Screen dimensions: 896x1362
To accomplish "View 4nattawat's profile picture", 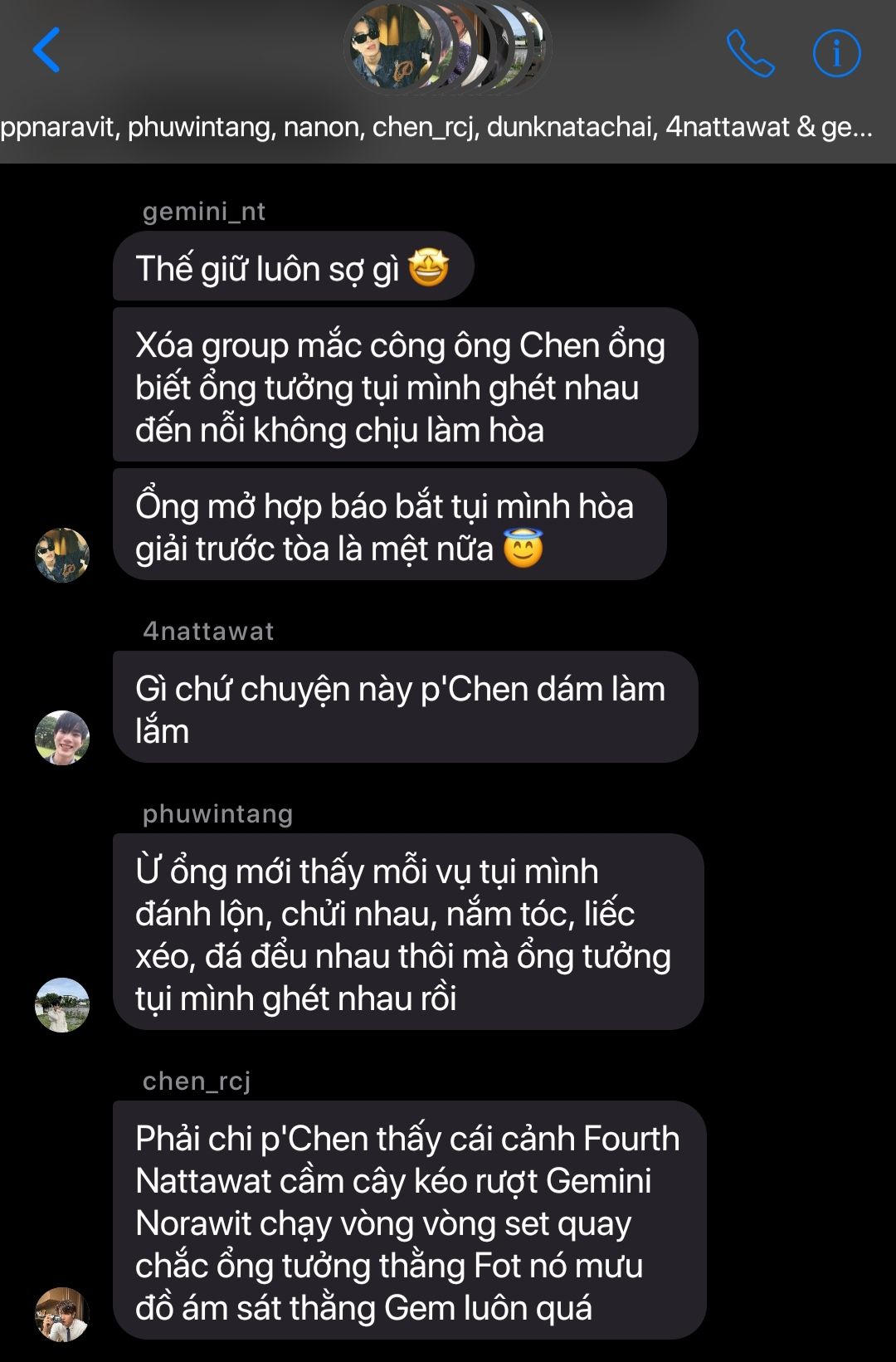I will pos(62,737).
